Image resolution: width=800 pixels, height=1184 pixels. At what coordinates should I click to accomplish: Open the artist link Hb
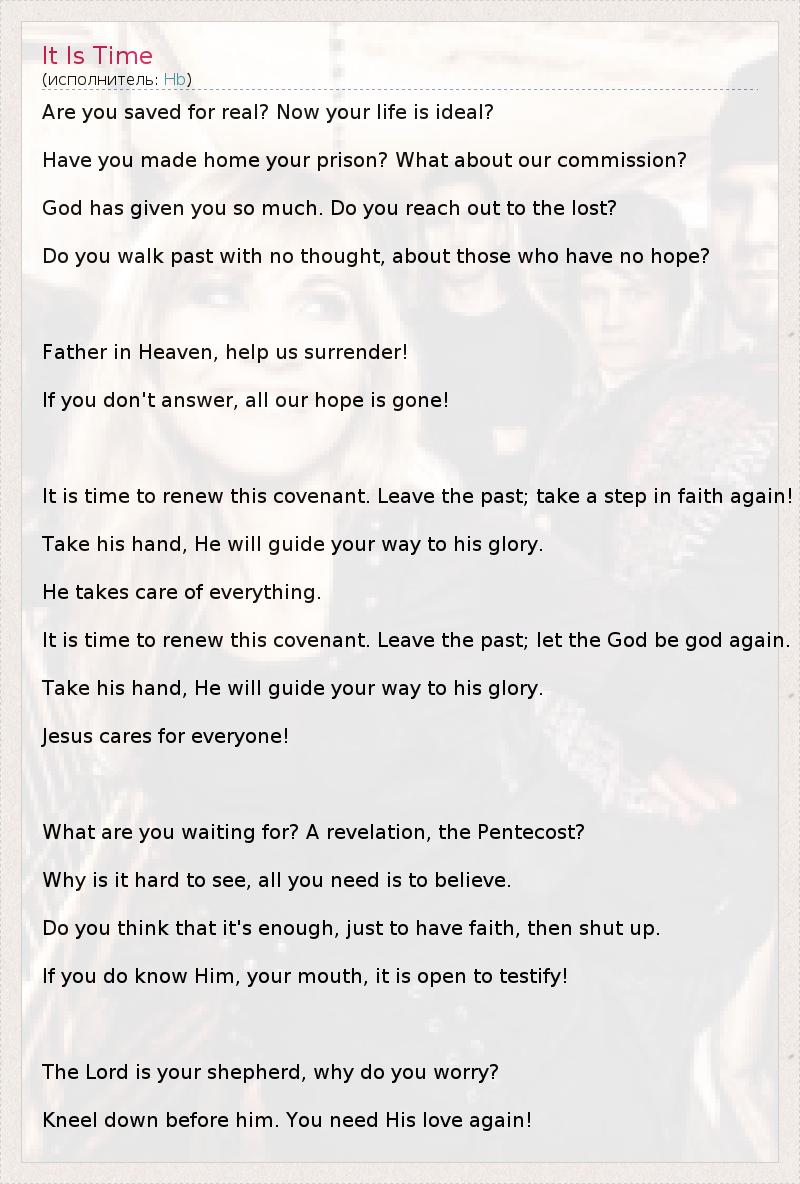pyautogui.click(x=175, y=79)
